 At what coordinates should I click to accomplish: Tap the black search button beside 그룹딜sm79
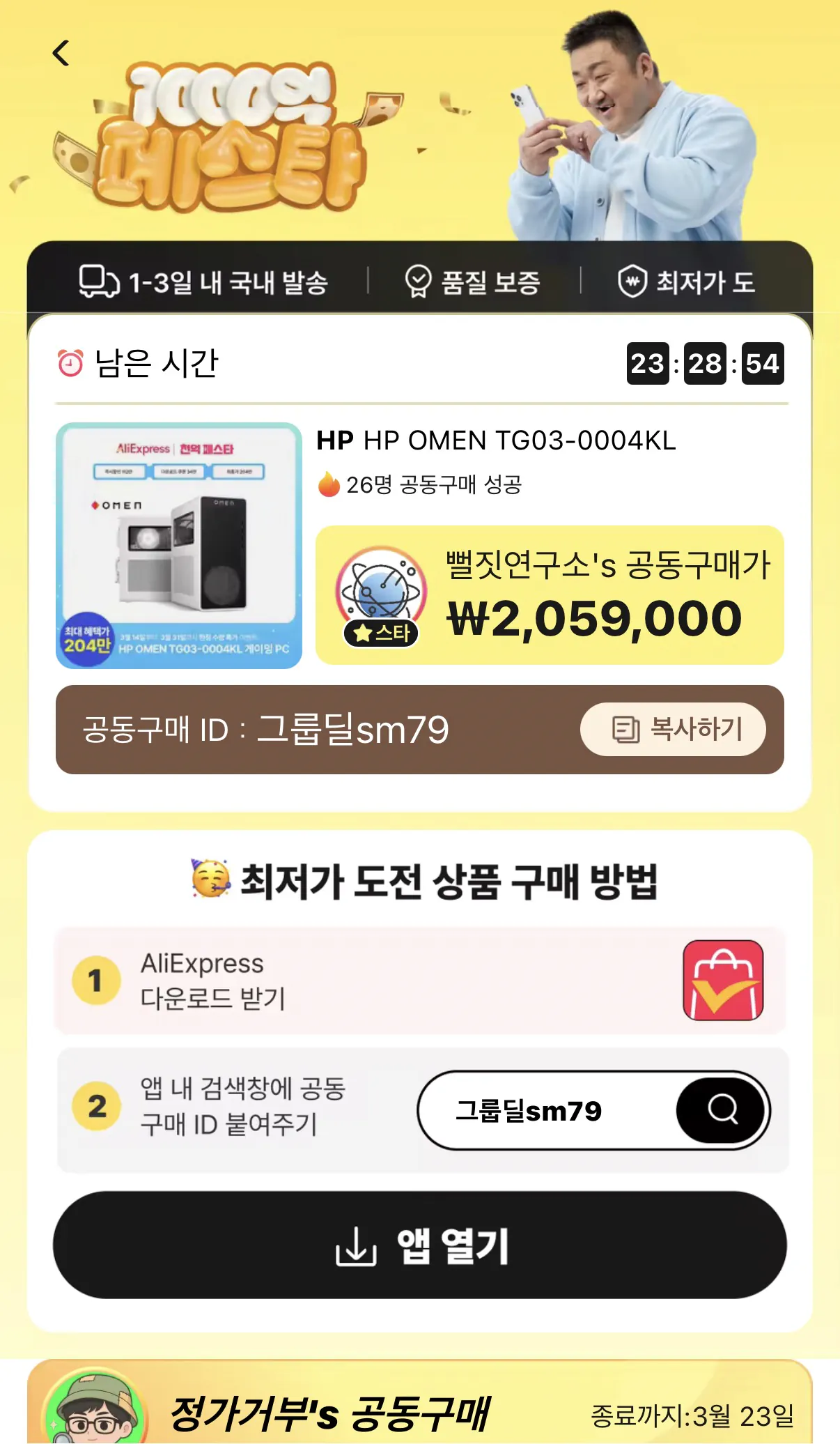[x=722, y=1109]
